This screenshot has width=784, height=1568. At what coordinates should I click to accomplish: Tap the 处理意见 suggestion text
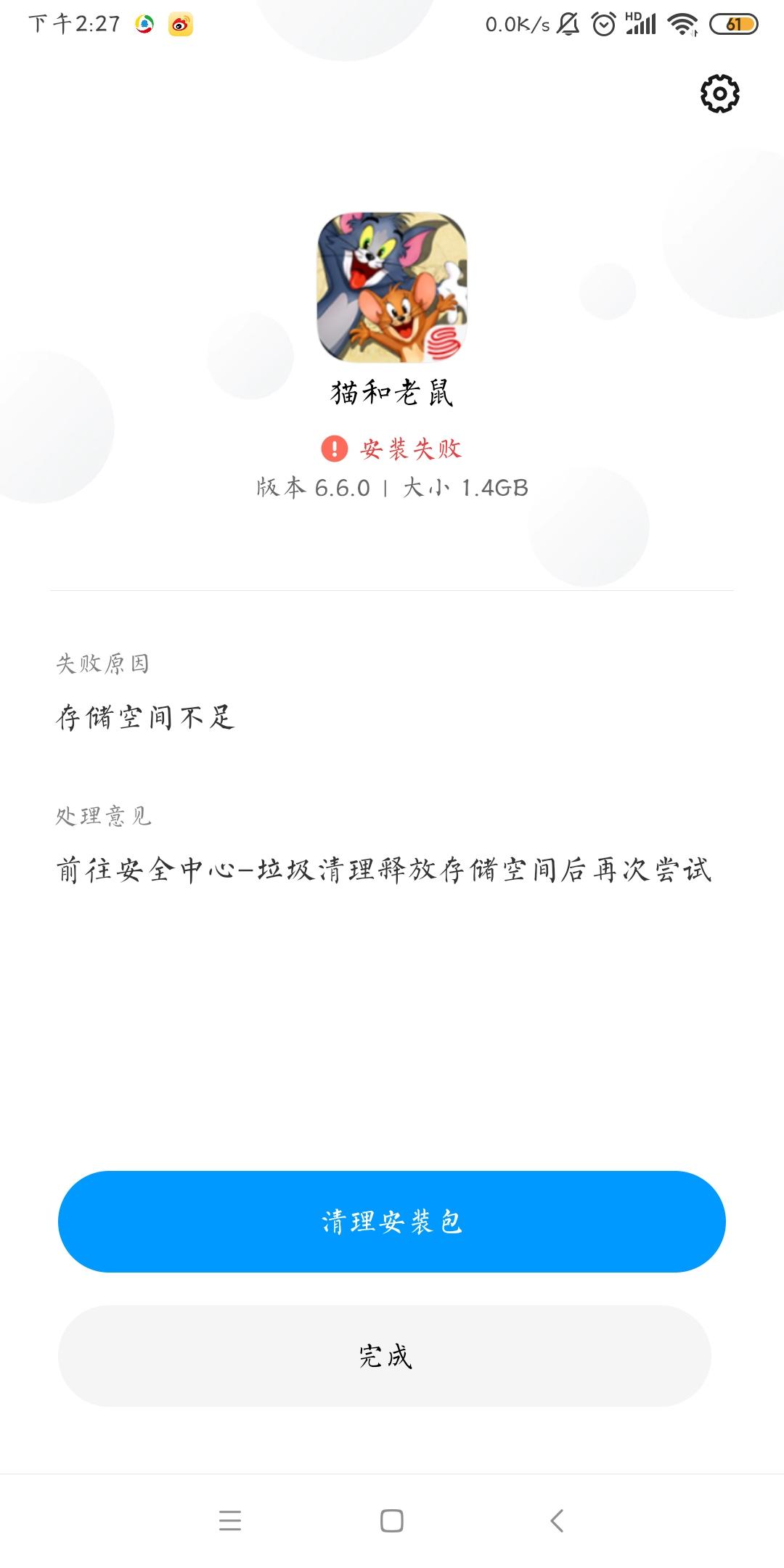[x=103, y=817]
